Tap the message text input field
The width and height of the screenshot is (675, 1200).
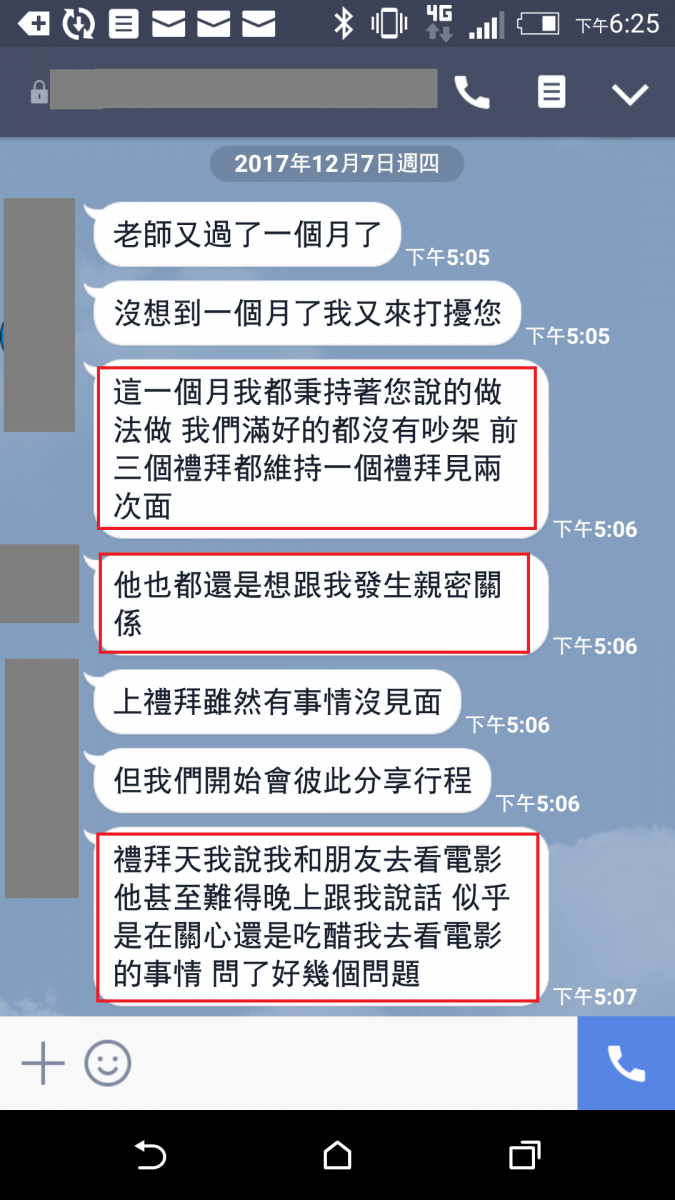point(350,1061)
